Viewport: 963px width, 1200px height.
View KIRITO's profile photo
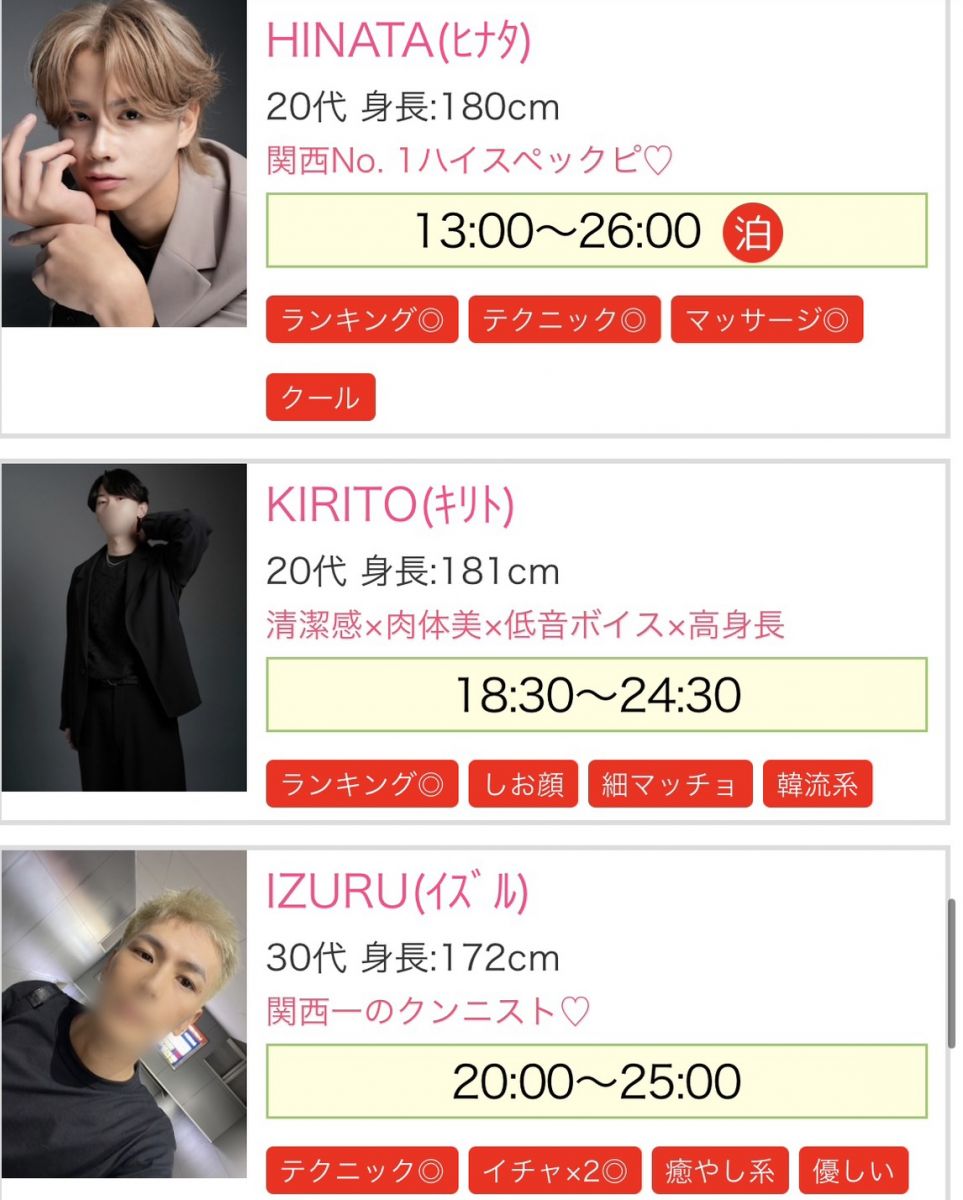coord(124,627)
